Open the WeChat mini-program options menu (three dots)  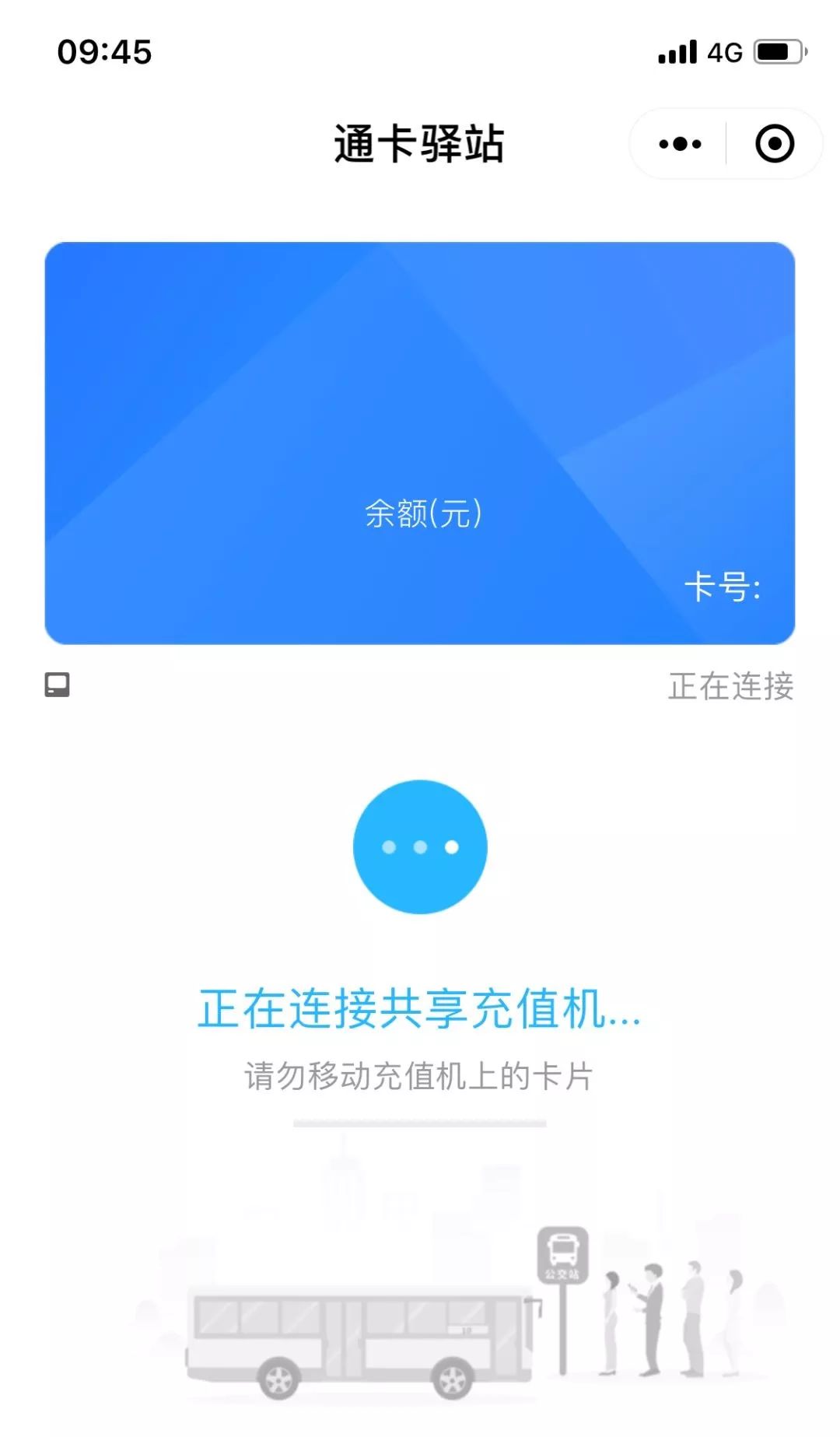pos(678,143)
